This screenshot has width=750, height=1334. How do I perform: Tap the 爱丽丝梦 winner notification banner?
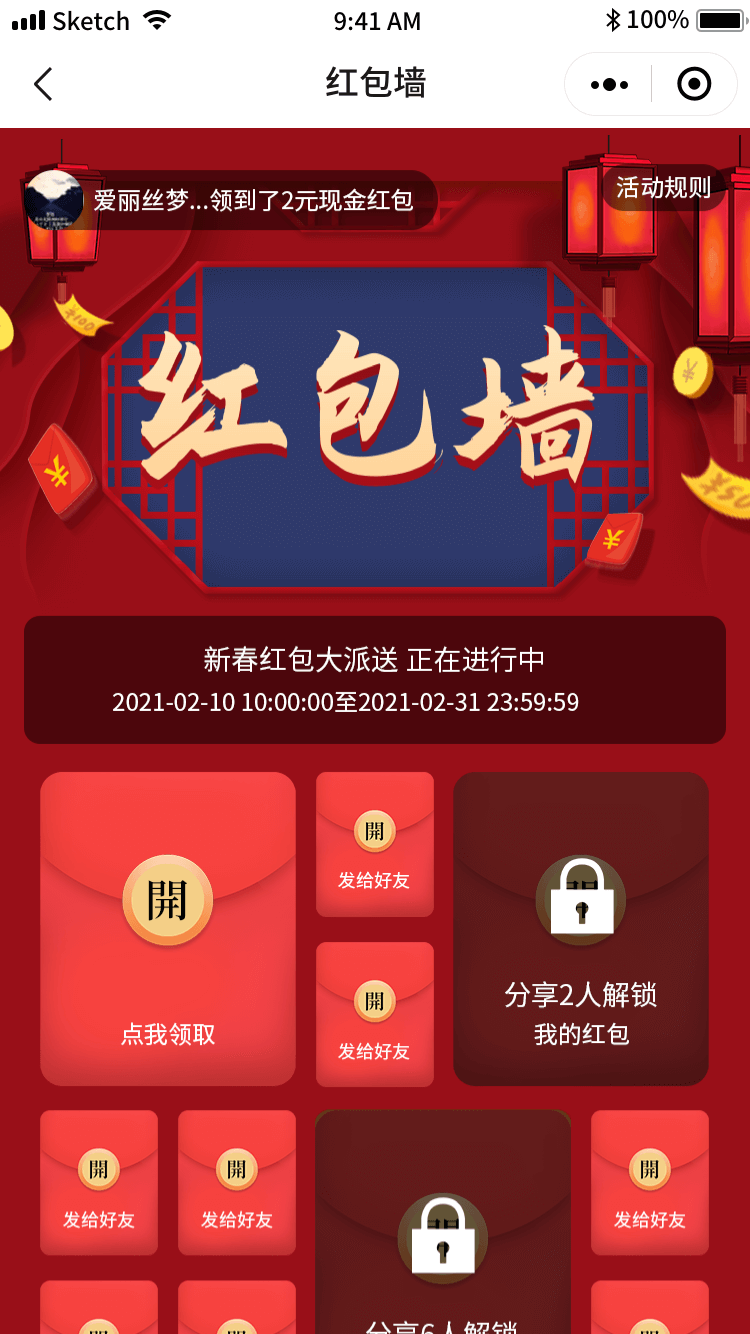point(232,200)
